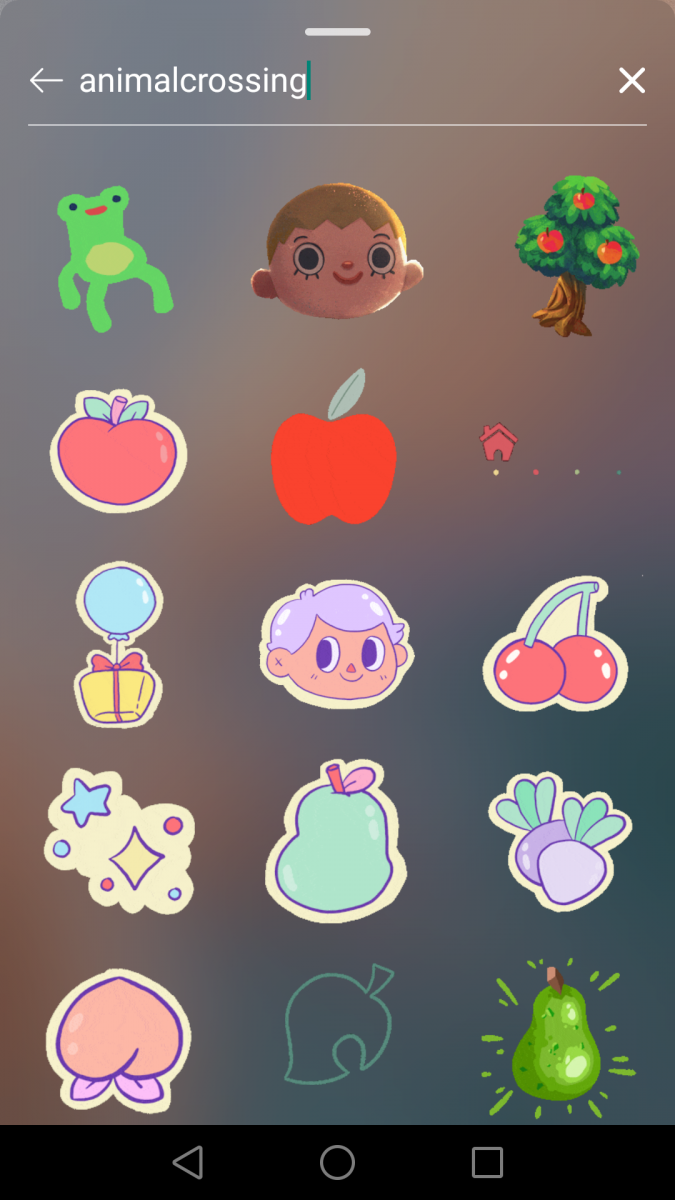
Task: Pick the small red house sticker
Action: click(x=498, y=441)
